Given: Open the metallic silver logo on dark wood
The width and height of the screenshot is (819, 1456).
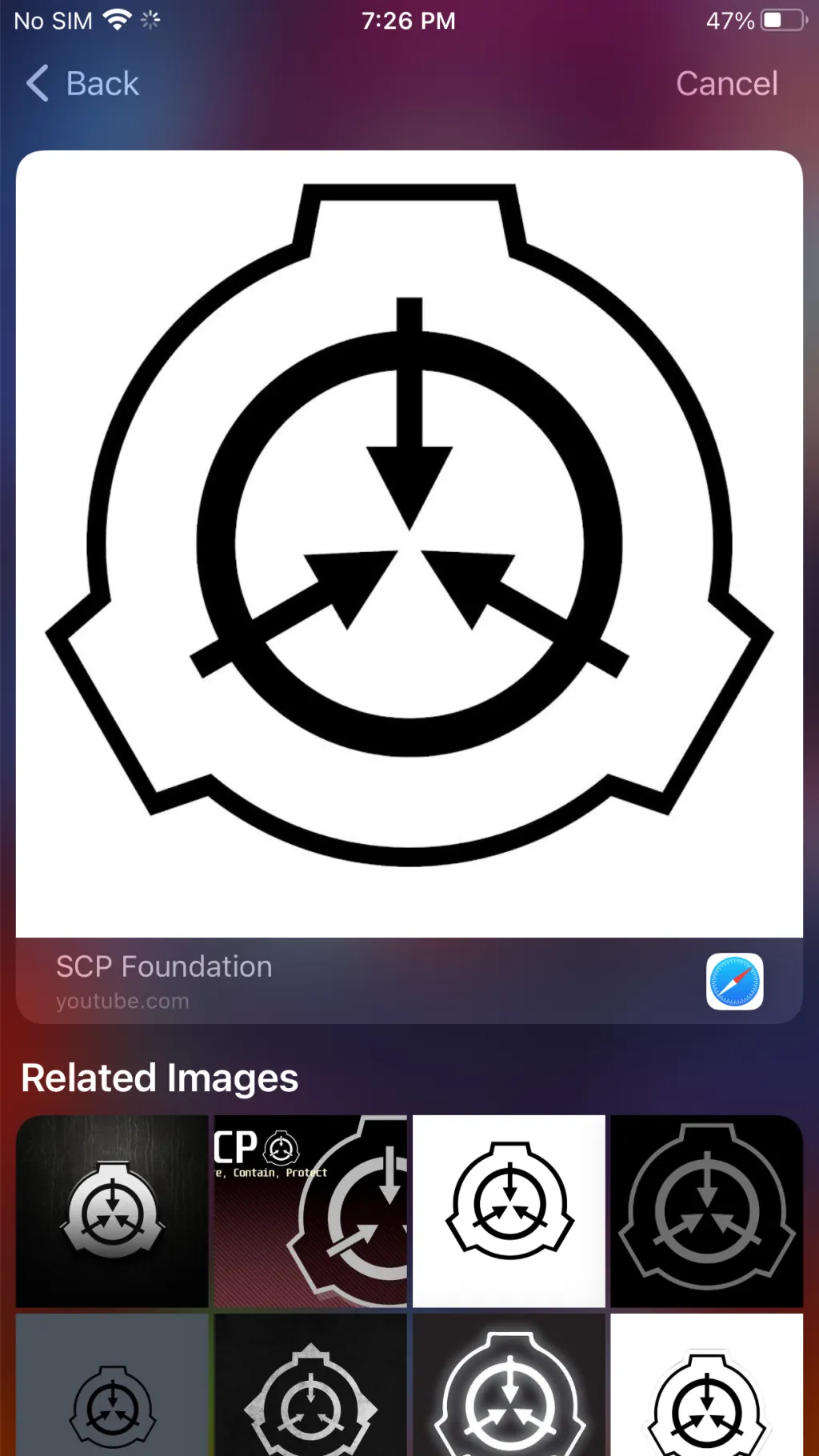Looking at the screenshot, I should tap(113, 1210).
